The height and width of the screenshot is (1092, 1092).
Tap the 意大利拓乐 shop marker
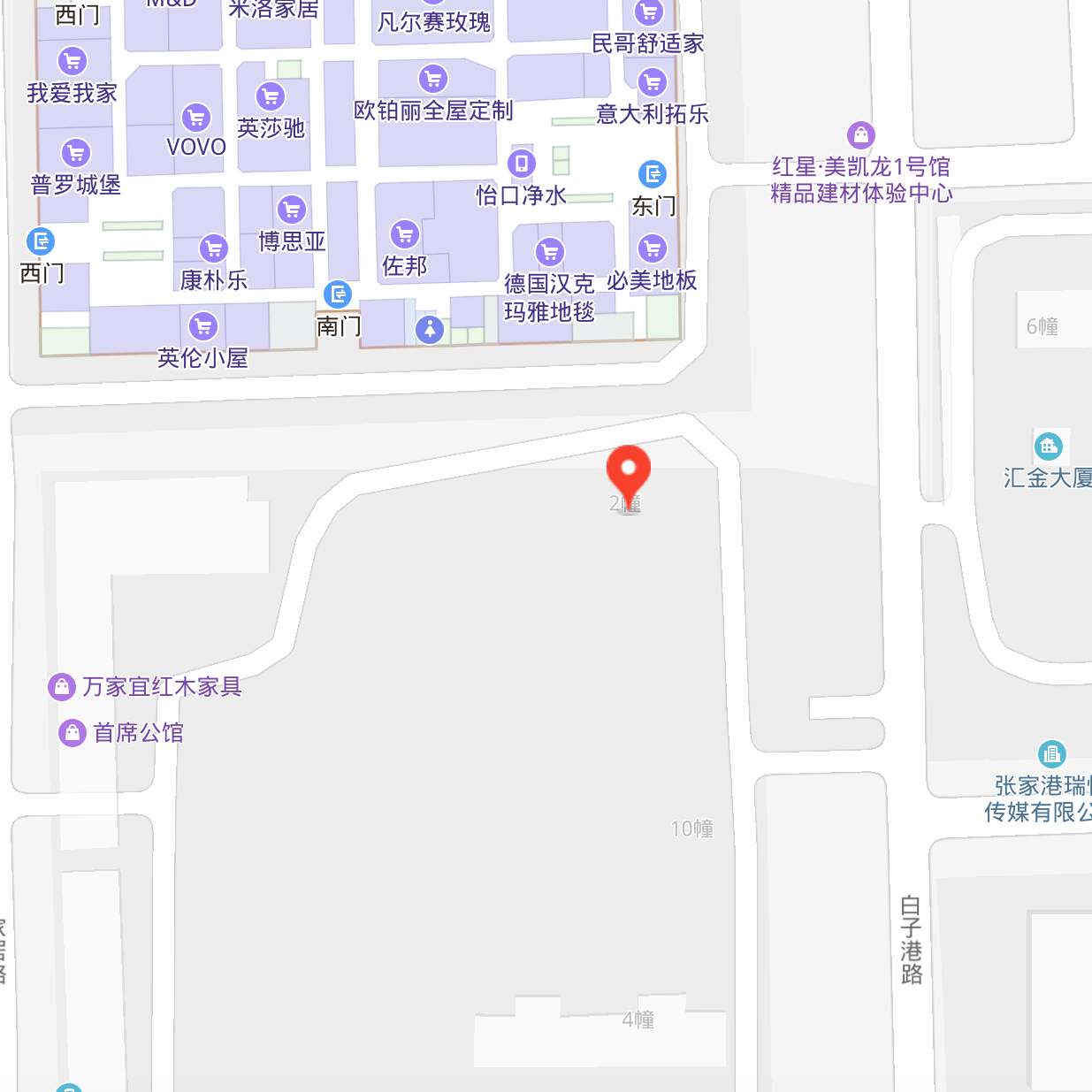(653, 83)
